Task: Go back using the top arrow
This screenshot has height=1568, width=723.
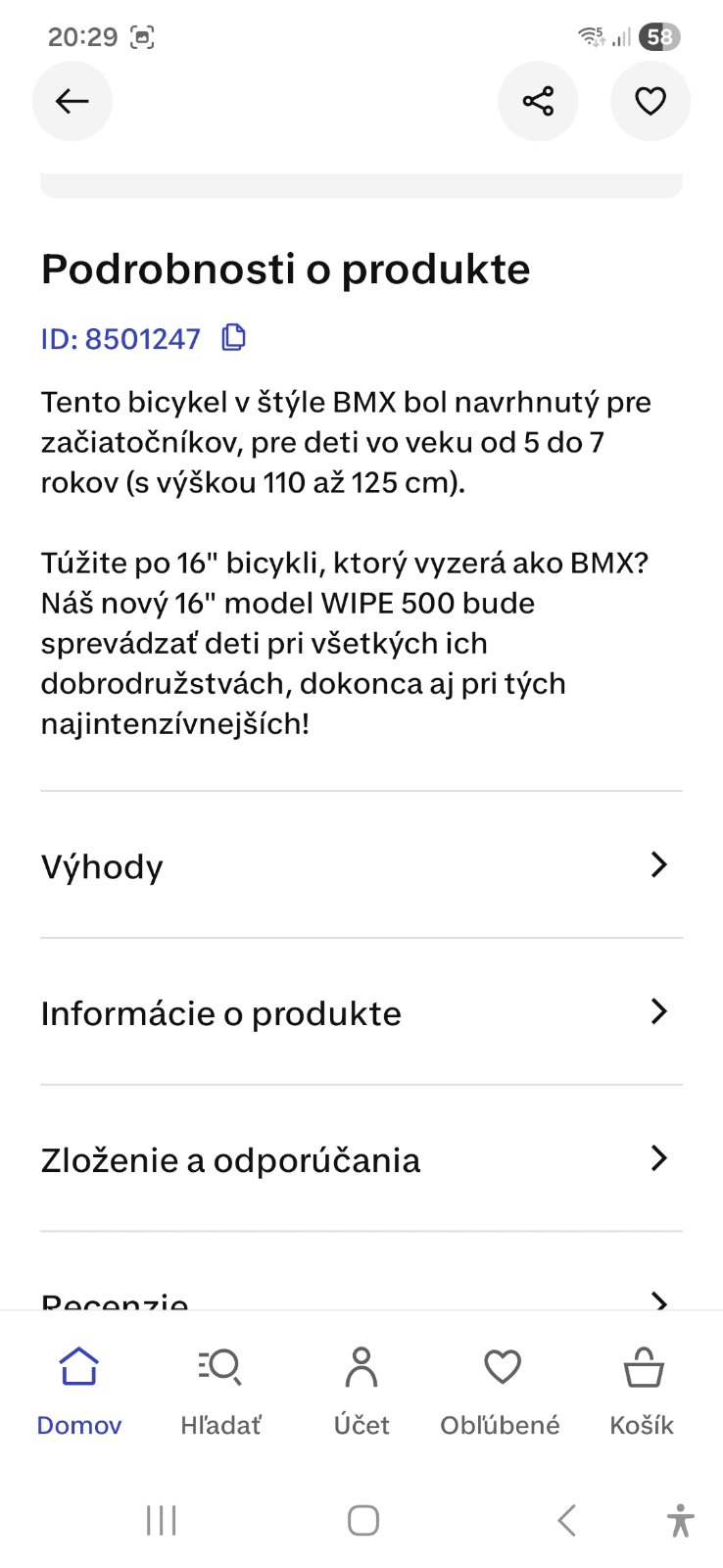Action: [72, 101]
